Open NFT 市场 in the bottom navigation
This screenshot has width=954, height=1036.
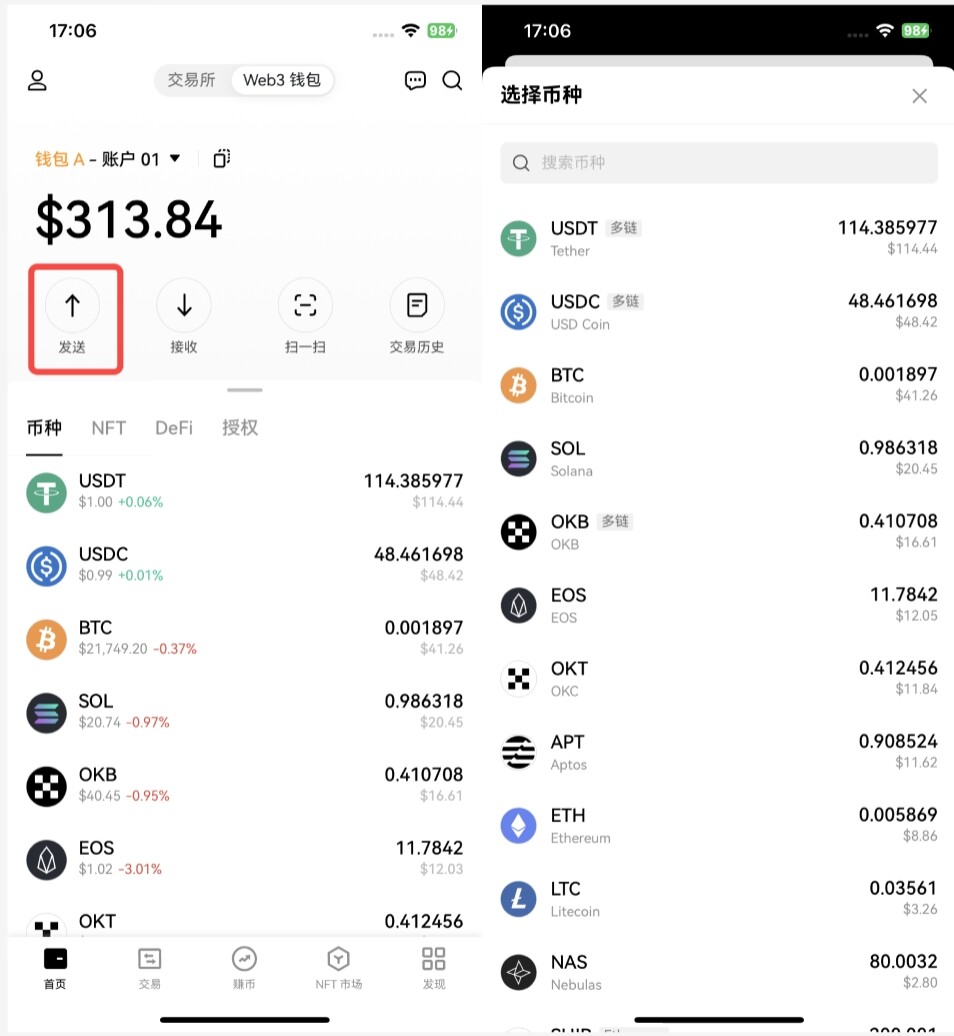point(339,968)
